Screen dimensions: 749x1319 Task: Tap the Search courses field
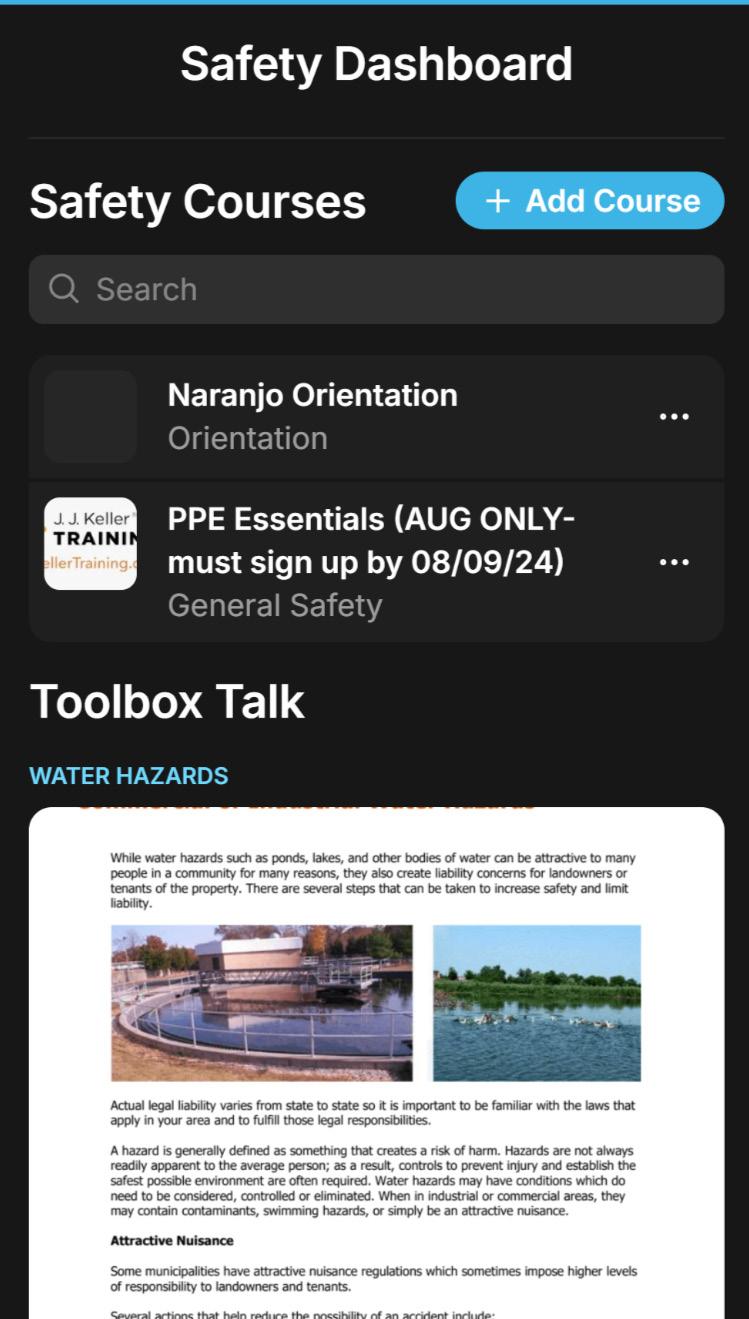(376, 289)
